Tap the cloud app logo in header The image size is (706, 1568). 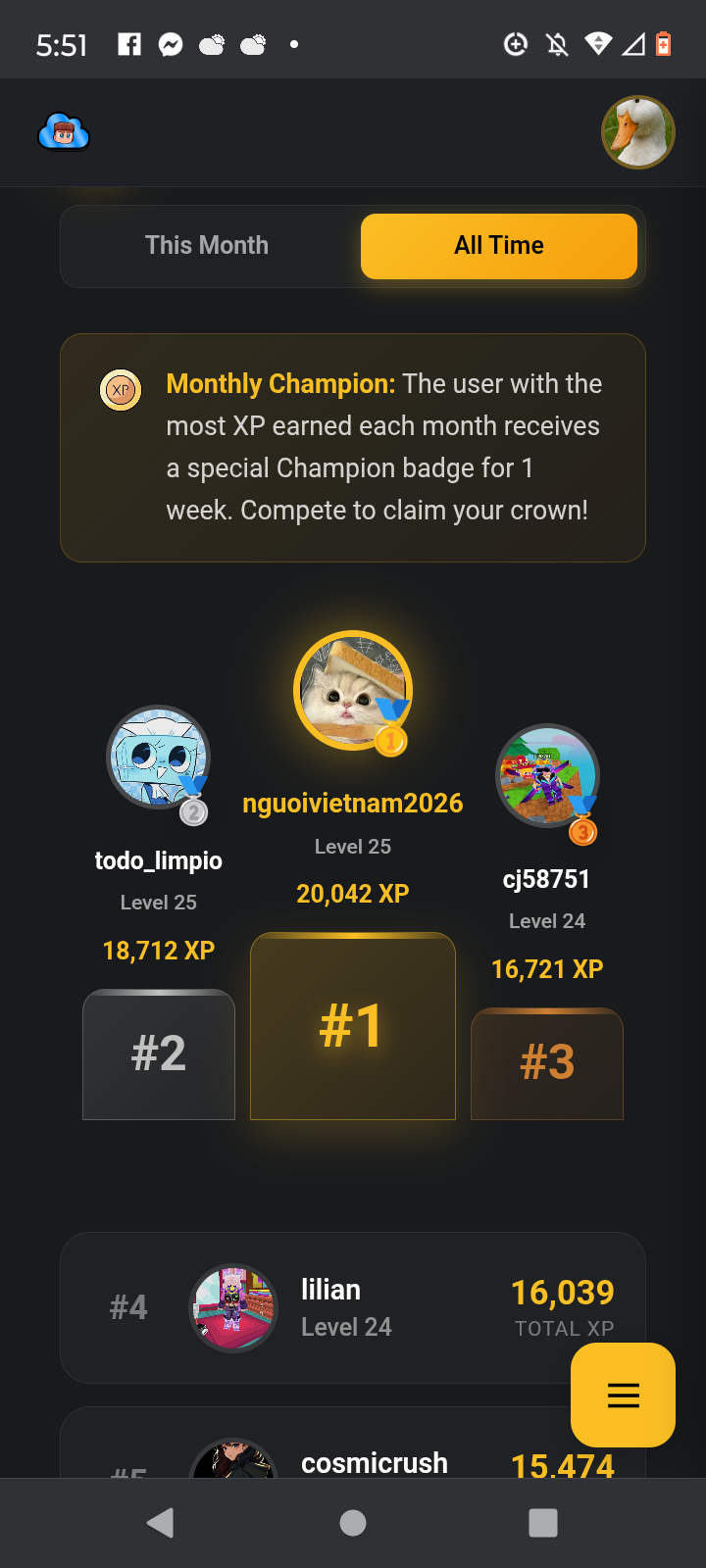pyautogui.click(x=64, y=132)
